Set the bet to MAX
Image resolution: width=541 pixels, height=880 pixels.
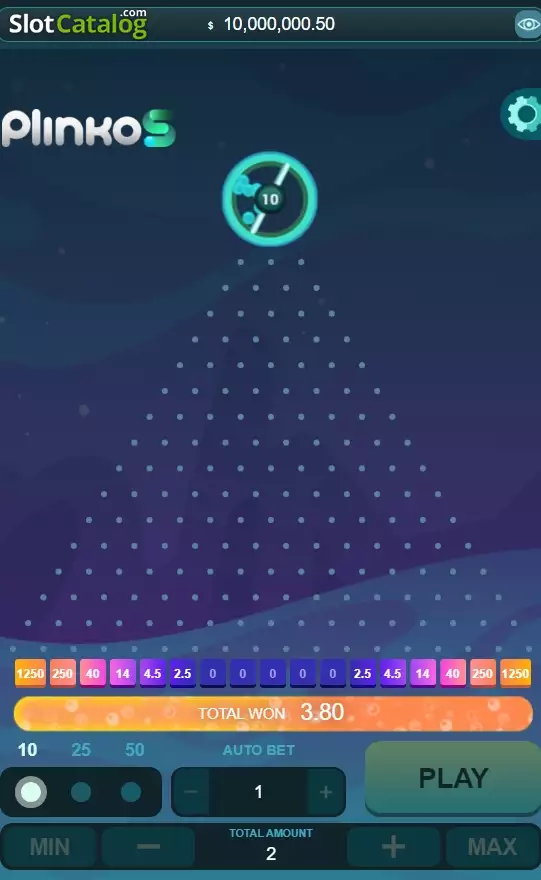point(492,847)
